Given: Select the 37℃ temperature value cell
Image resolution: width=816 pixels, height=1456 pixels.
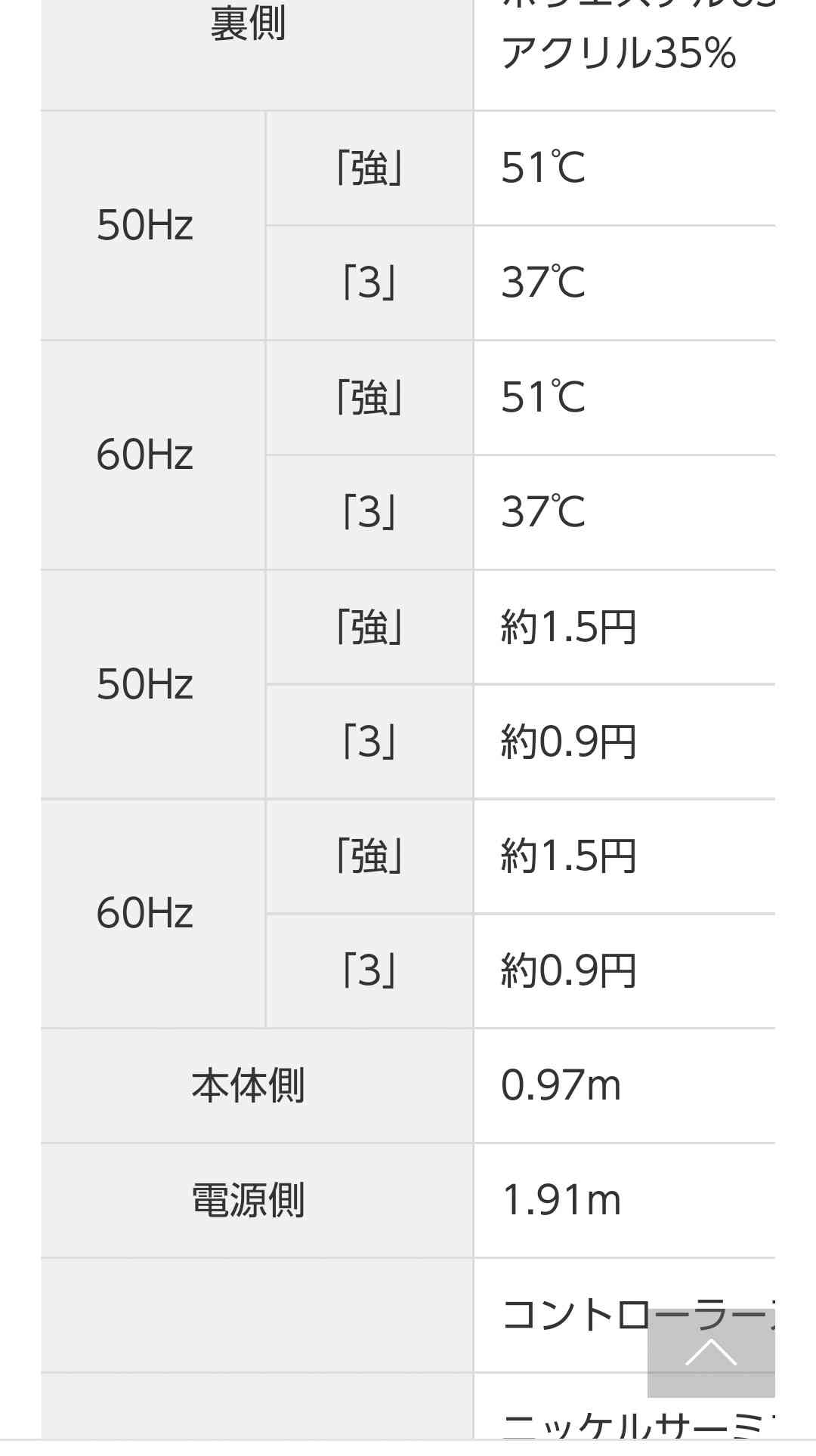Looking at the screenshot, I should coord(544,282).
